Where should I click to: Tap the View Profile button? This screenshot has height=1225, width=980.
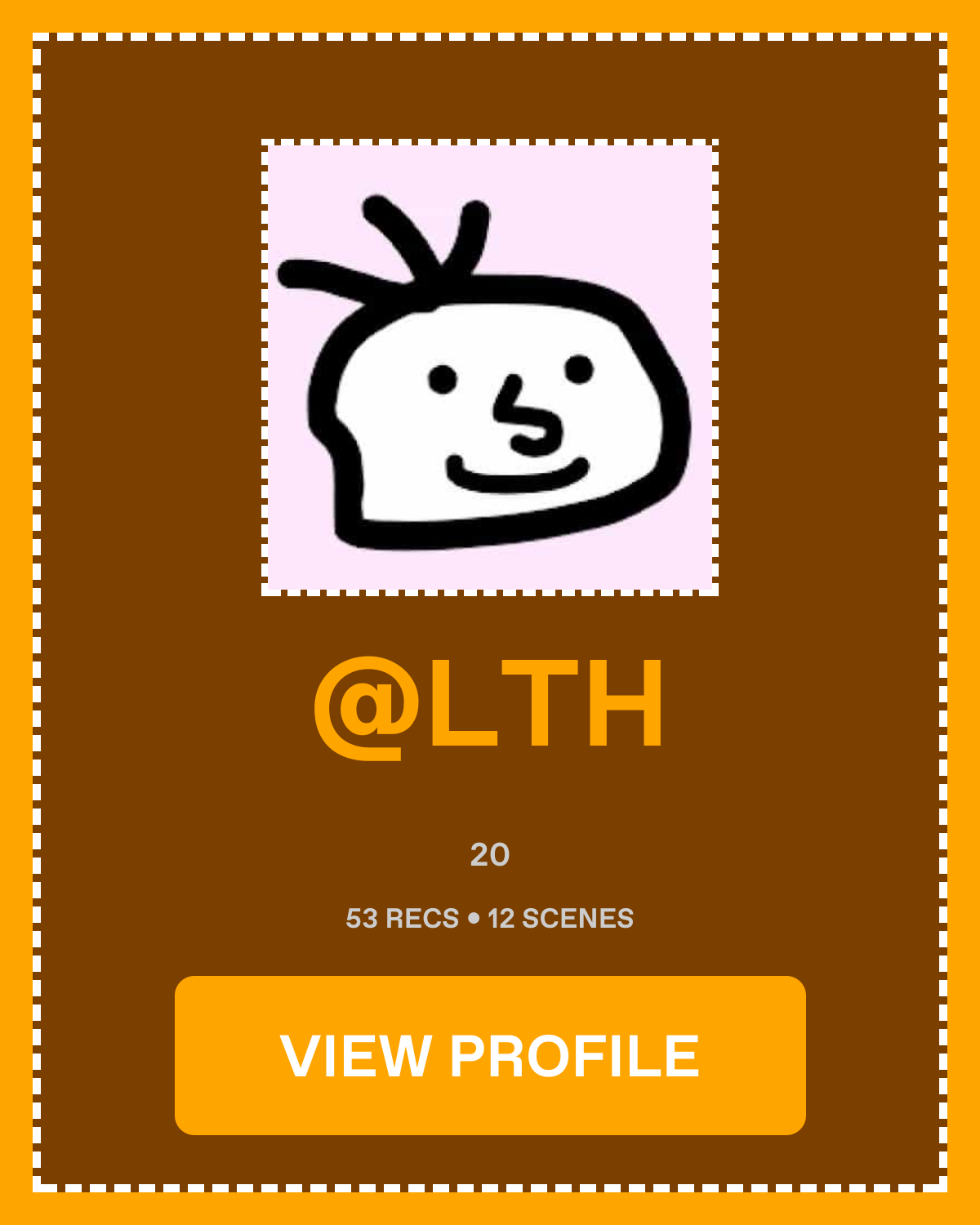pos(490,1055)
